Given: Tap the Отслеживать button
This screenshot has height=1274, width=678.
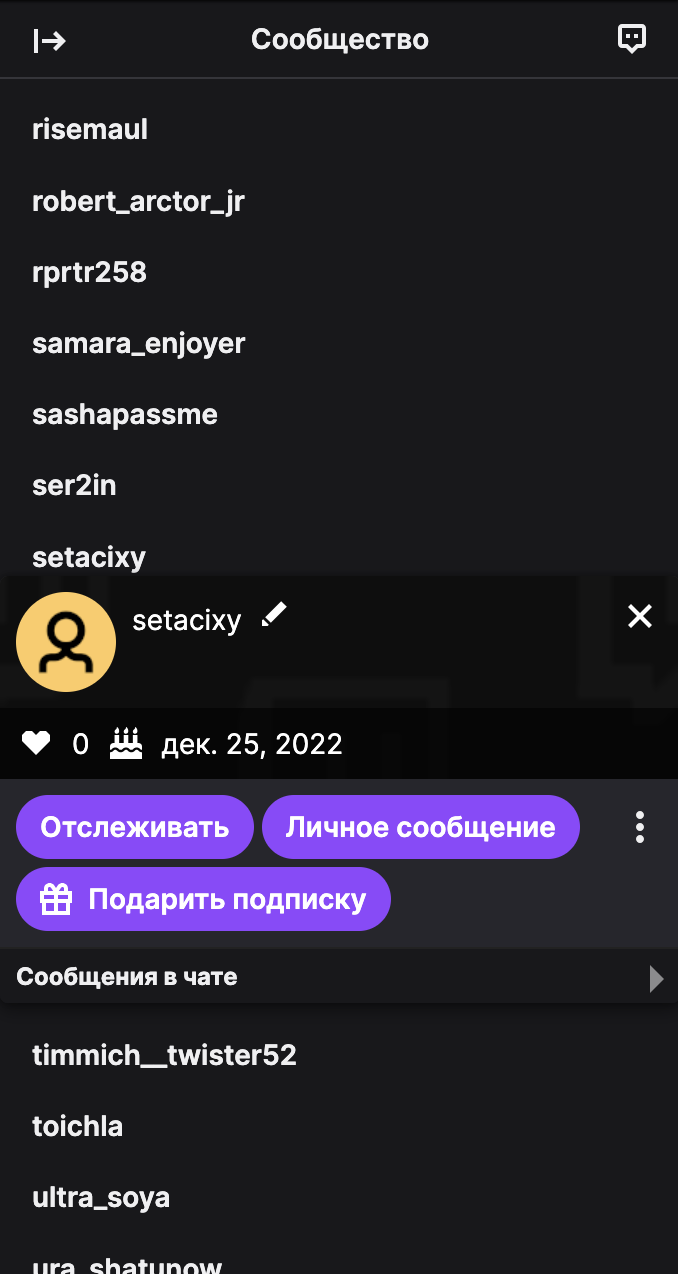Looking at the screenshot, I should click(135, 827).
